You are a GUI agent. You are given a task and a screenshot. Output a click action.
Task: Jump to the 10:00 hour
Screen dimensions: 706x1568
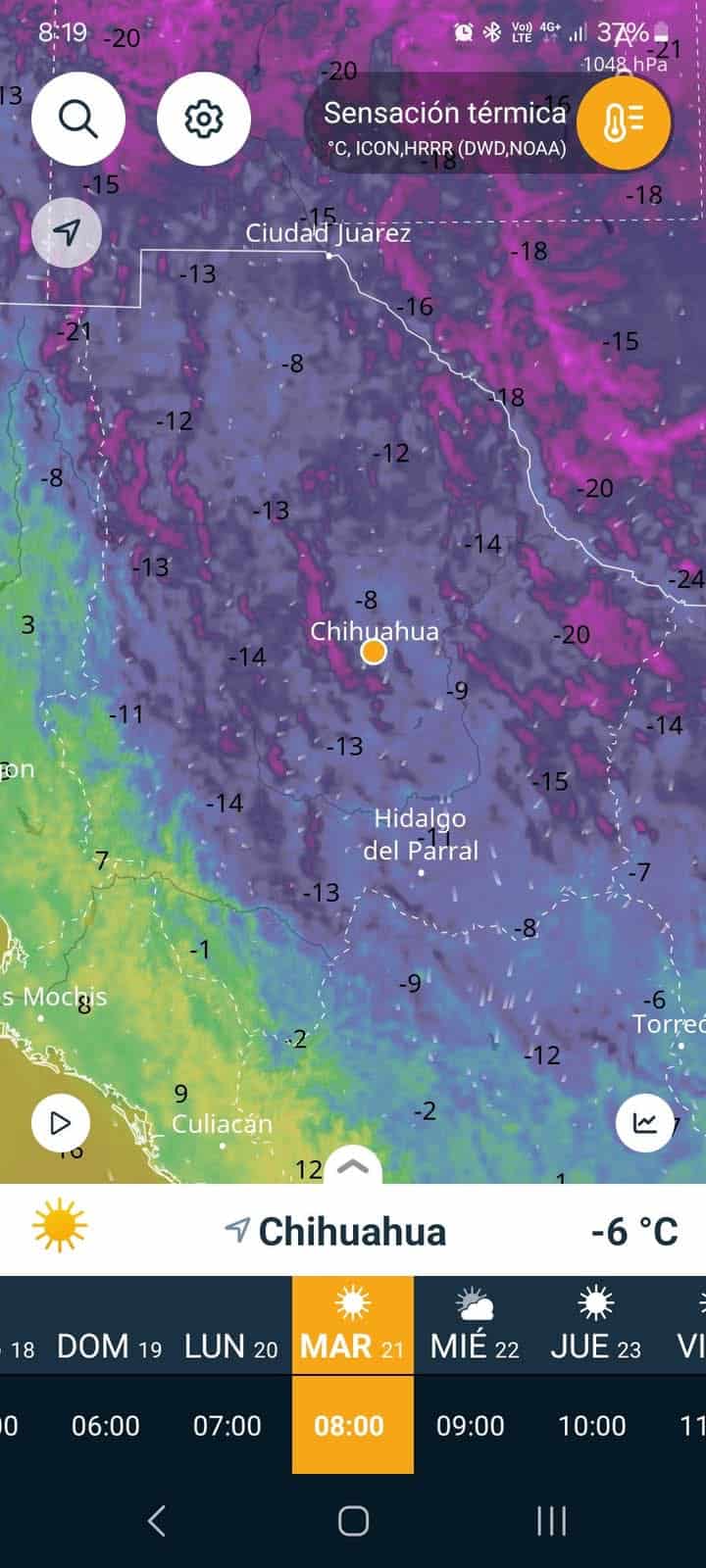[x=592, y=1425]
